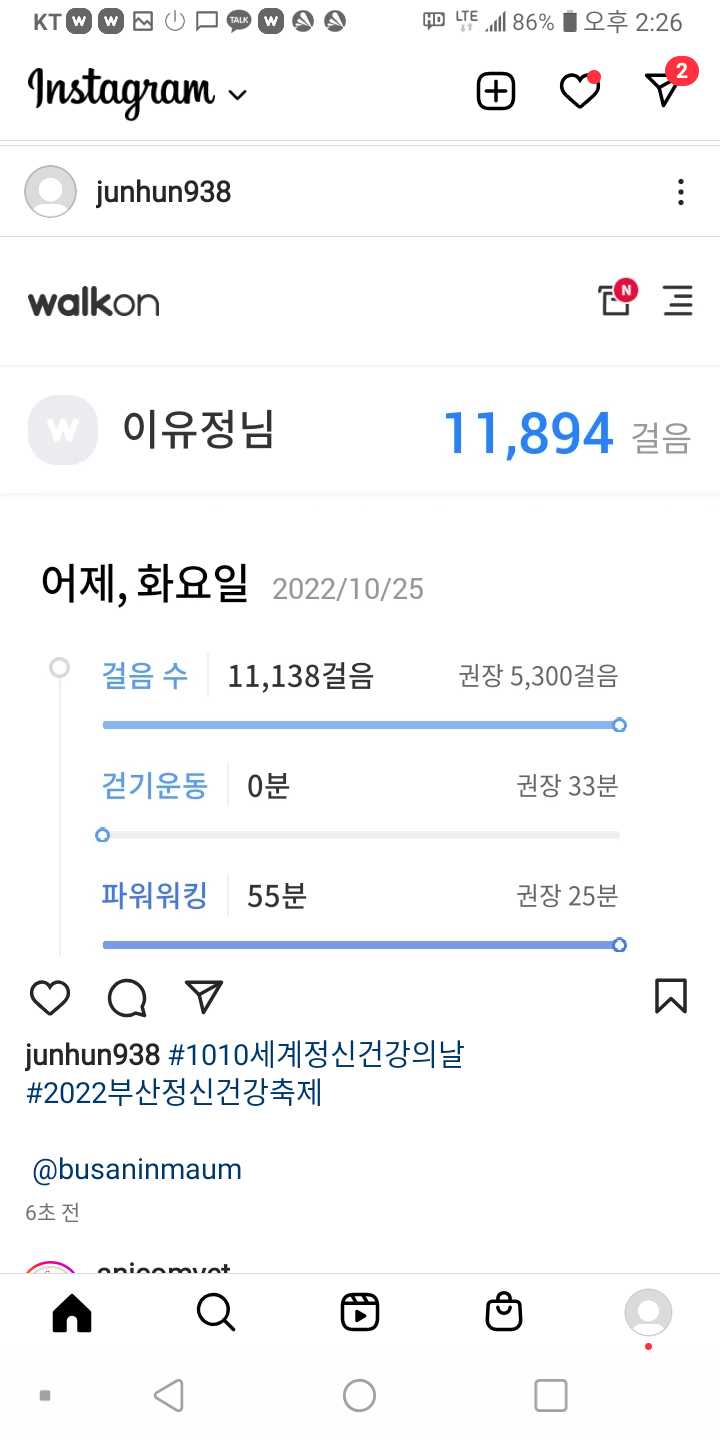Viewport: 720px width, 1440px height.
Task: Create a new post with plus icon
Action: pos(495,91)
